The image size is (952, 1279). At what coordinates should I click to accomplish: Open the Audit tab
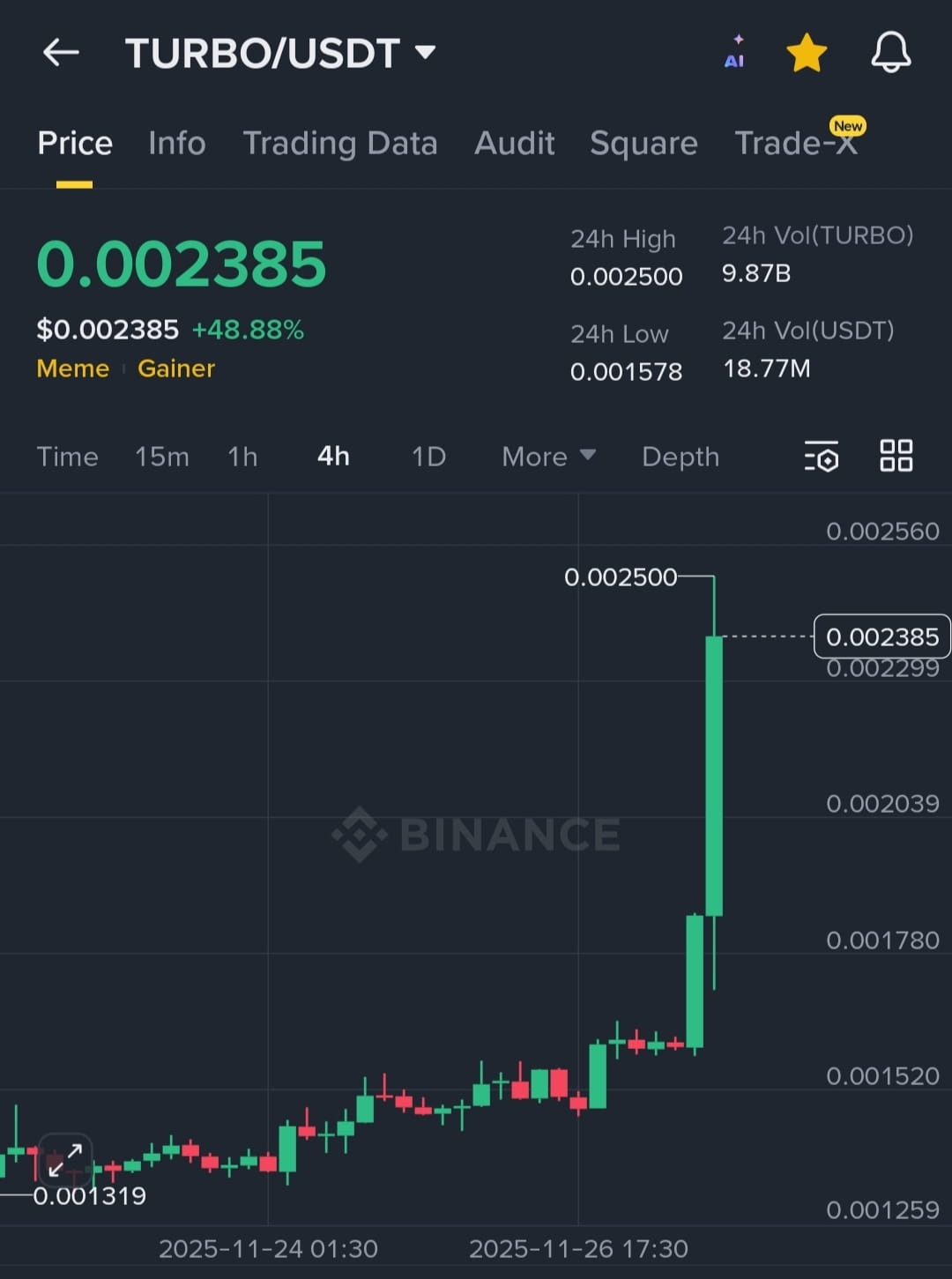[515, 144]
